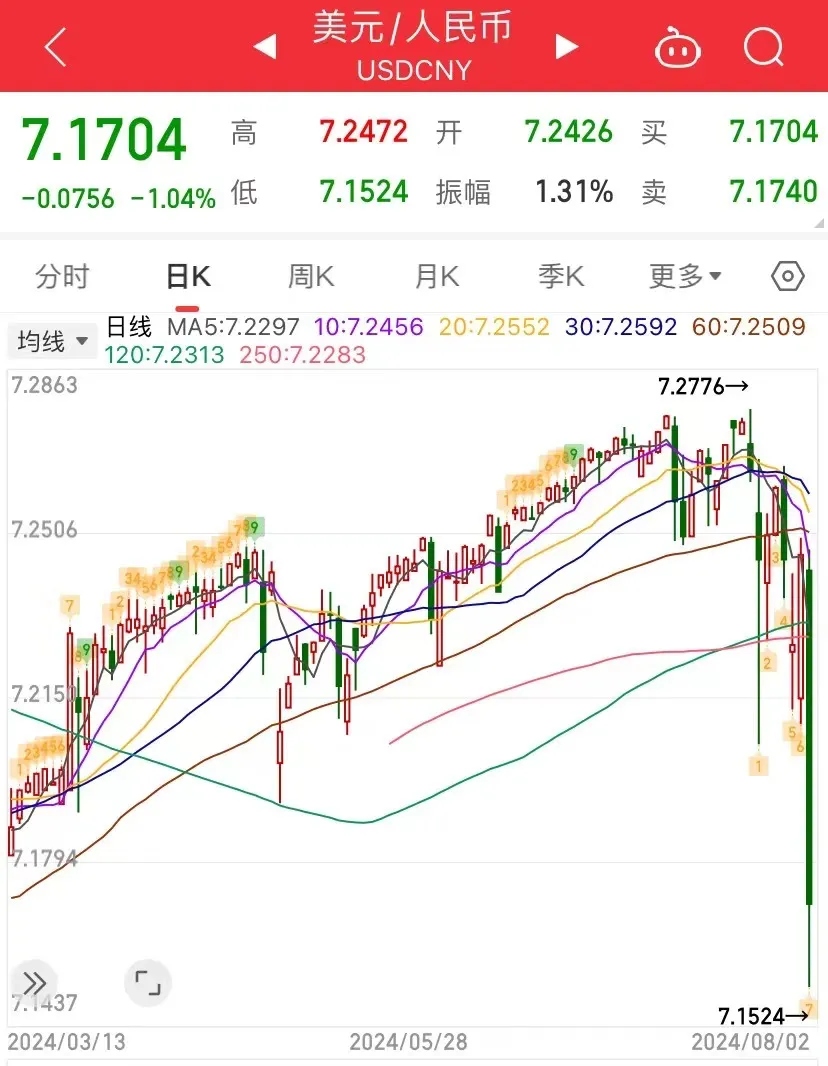Screen dimensions: 828x1066
Task: Switch to the 周K weekly tab
Action: (310, 276)
